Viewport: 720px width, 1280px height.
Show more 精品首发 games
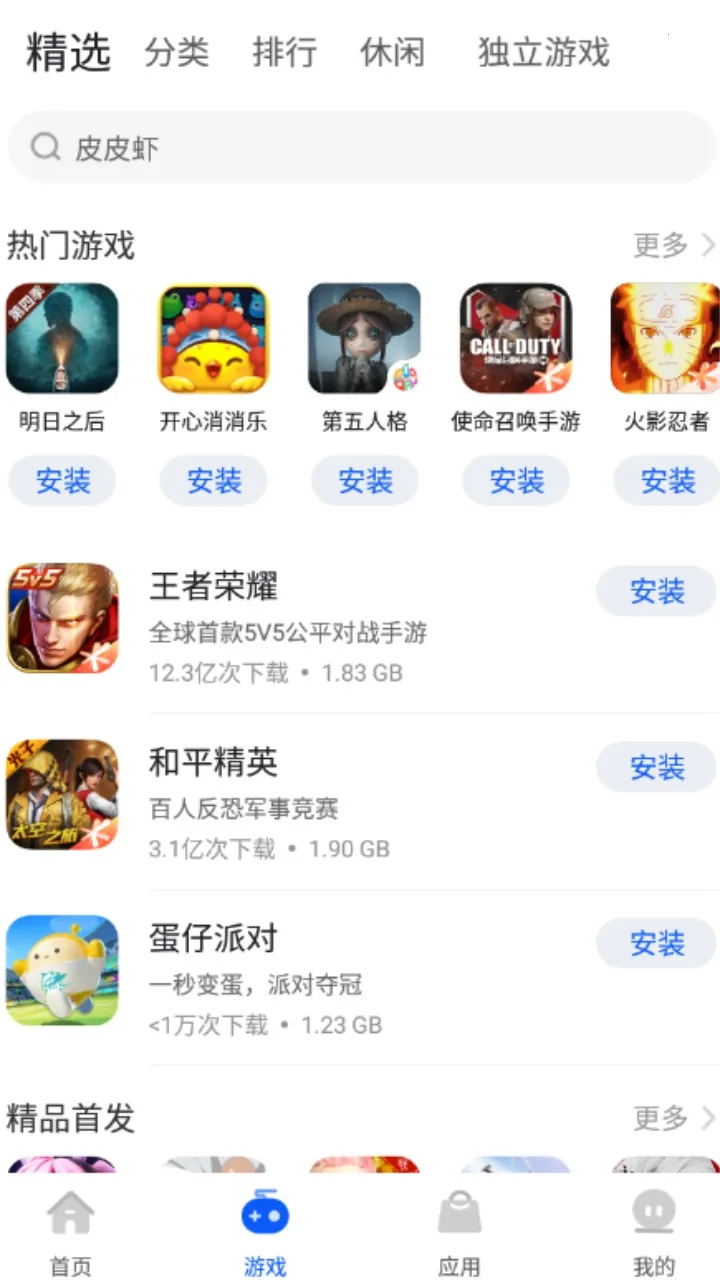click(674, 1117)
